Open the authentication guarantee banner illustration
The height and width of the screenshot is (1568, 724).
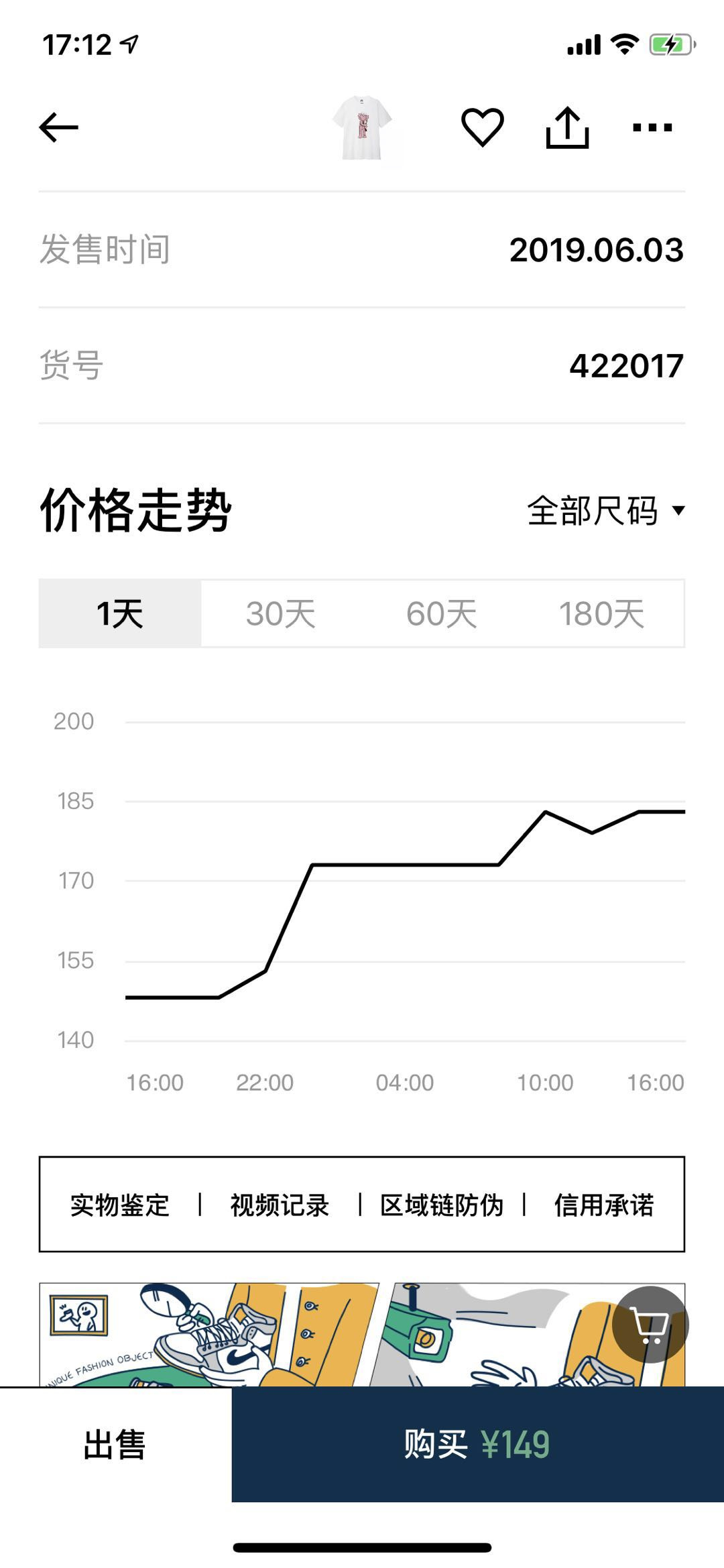(x=362, y=1334)
